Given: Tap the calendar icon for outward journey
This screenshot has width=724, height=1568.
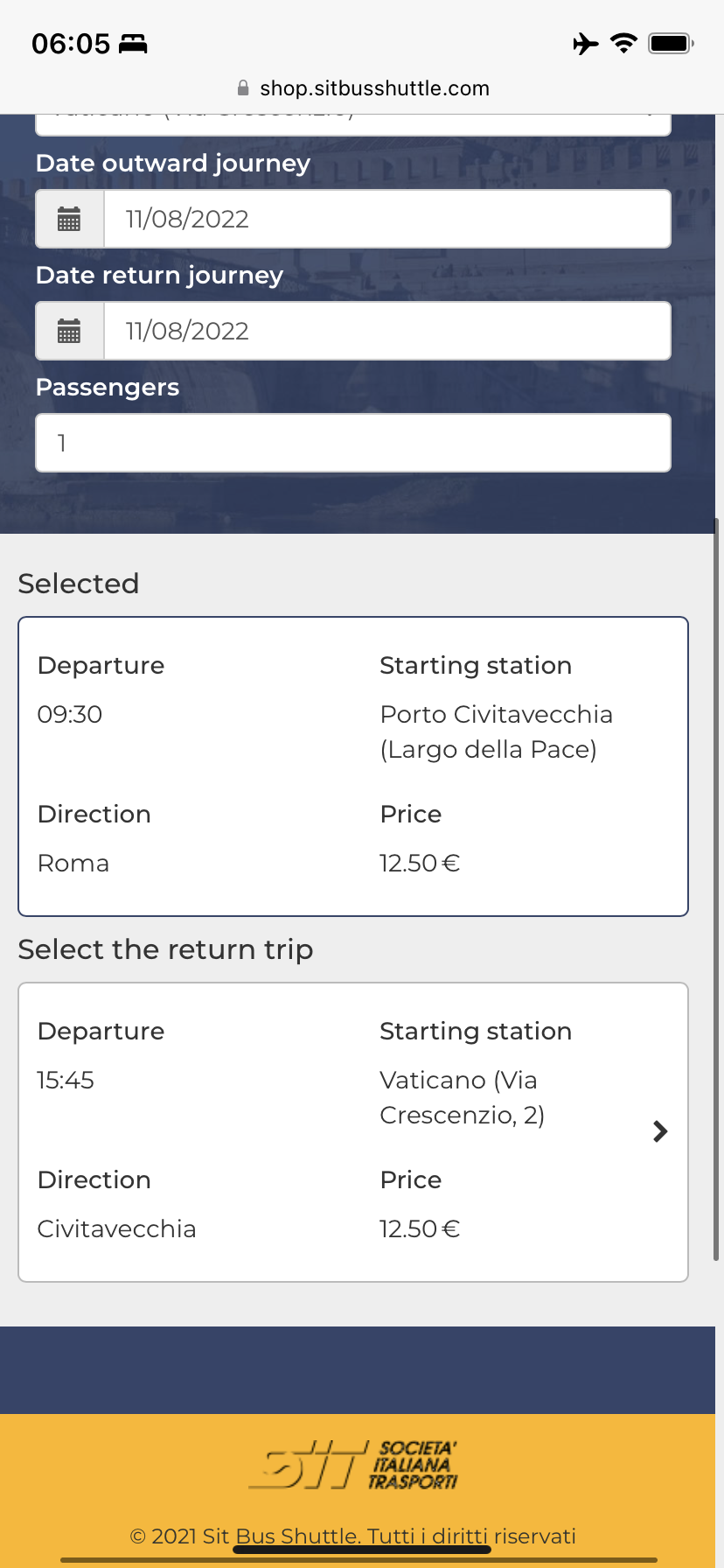Looking at the screenshot, I should [x=69, y=219].
